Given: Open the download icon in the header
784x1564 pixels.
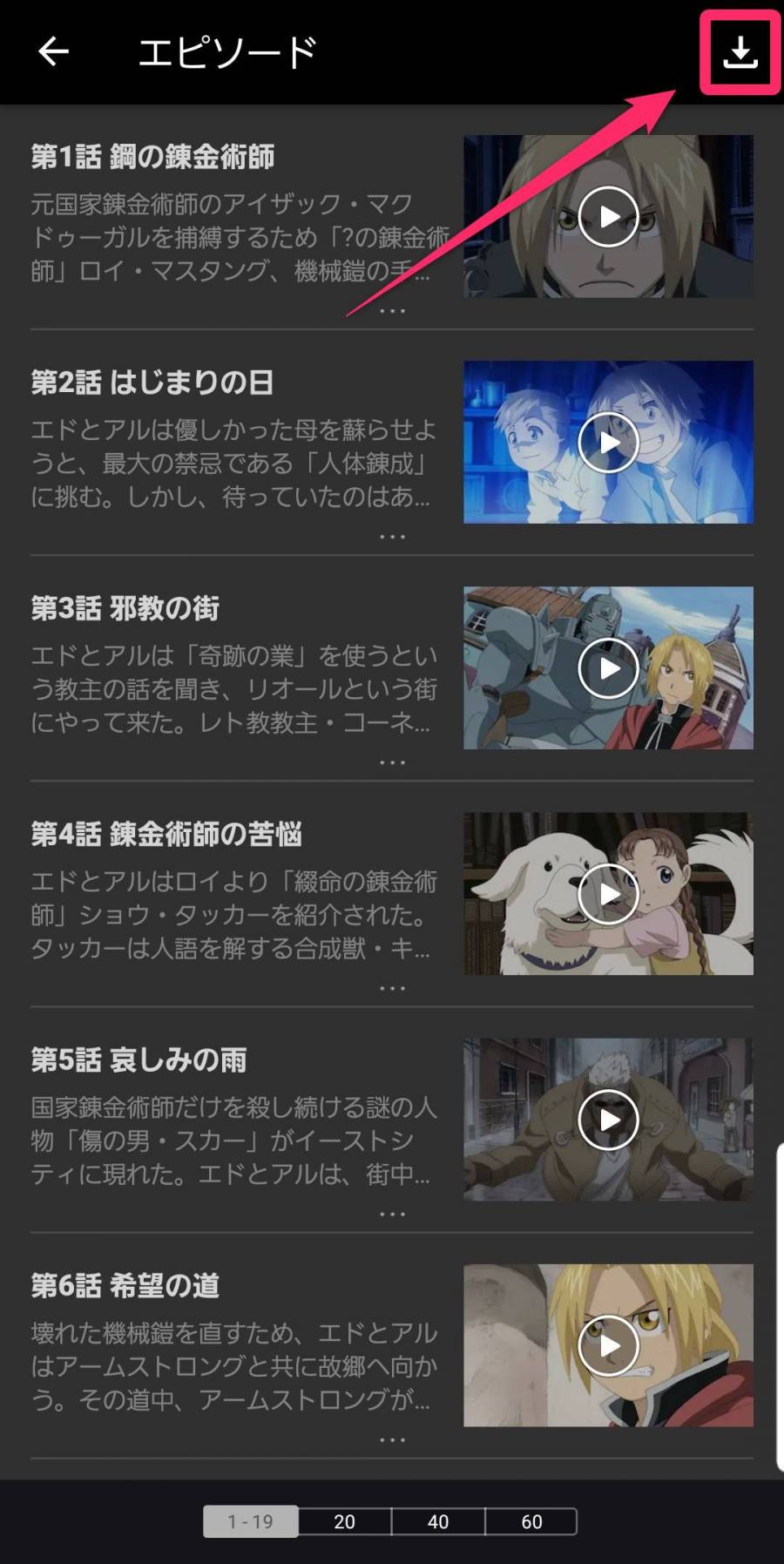Looking at the screenshot, I should 740,52.
